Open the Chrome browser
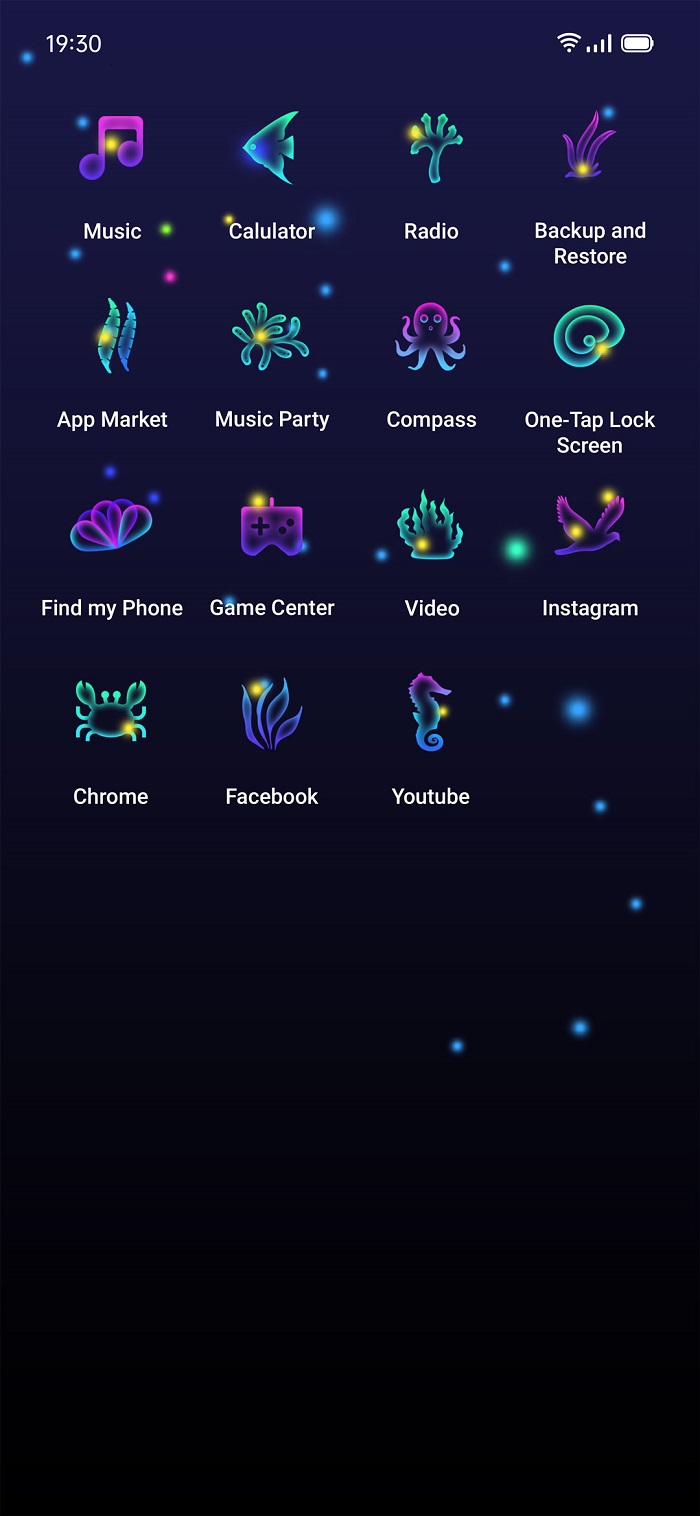Image resolution: width=700 pixels, height=1516 pixels. [111, 712]
